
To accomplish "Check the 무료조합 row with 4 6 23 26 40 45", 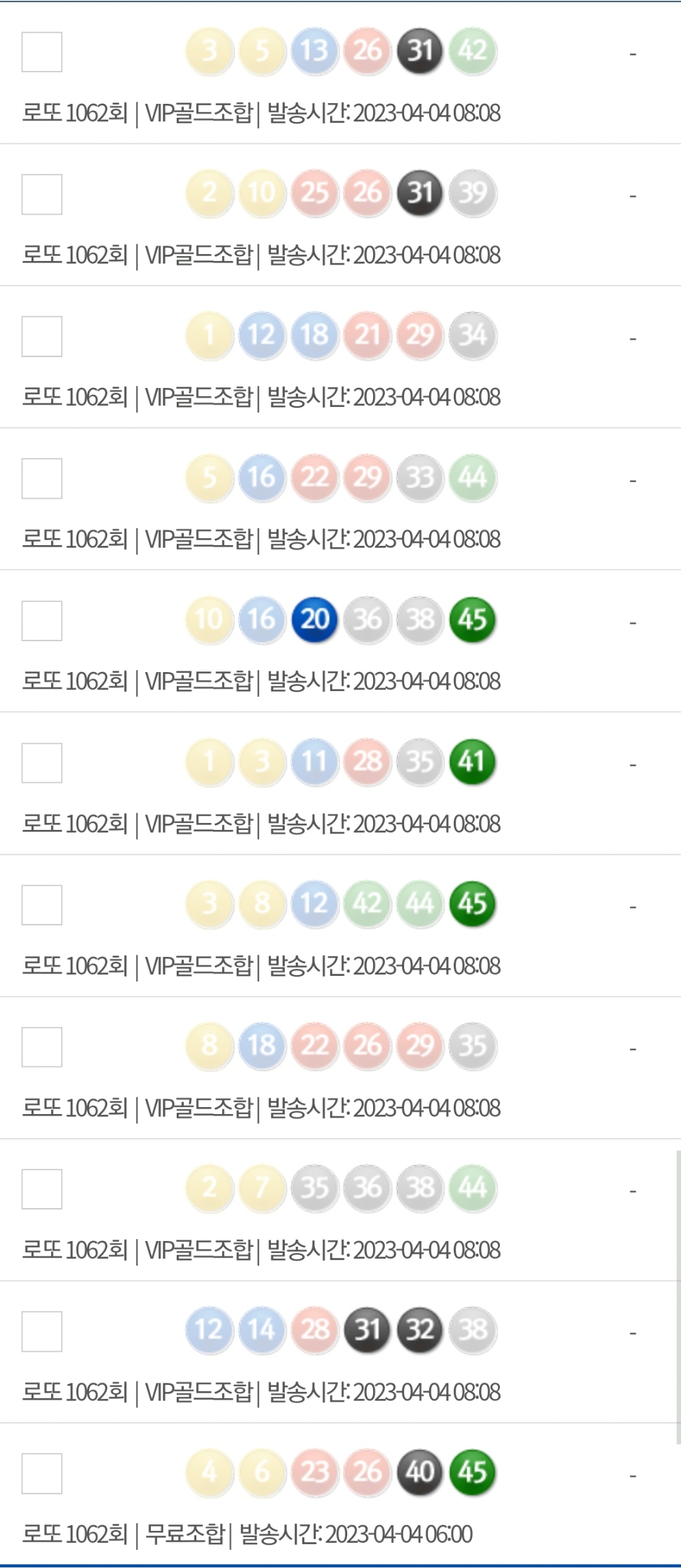I will pyautogui.click(x=42, y=1473).
